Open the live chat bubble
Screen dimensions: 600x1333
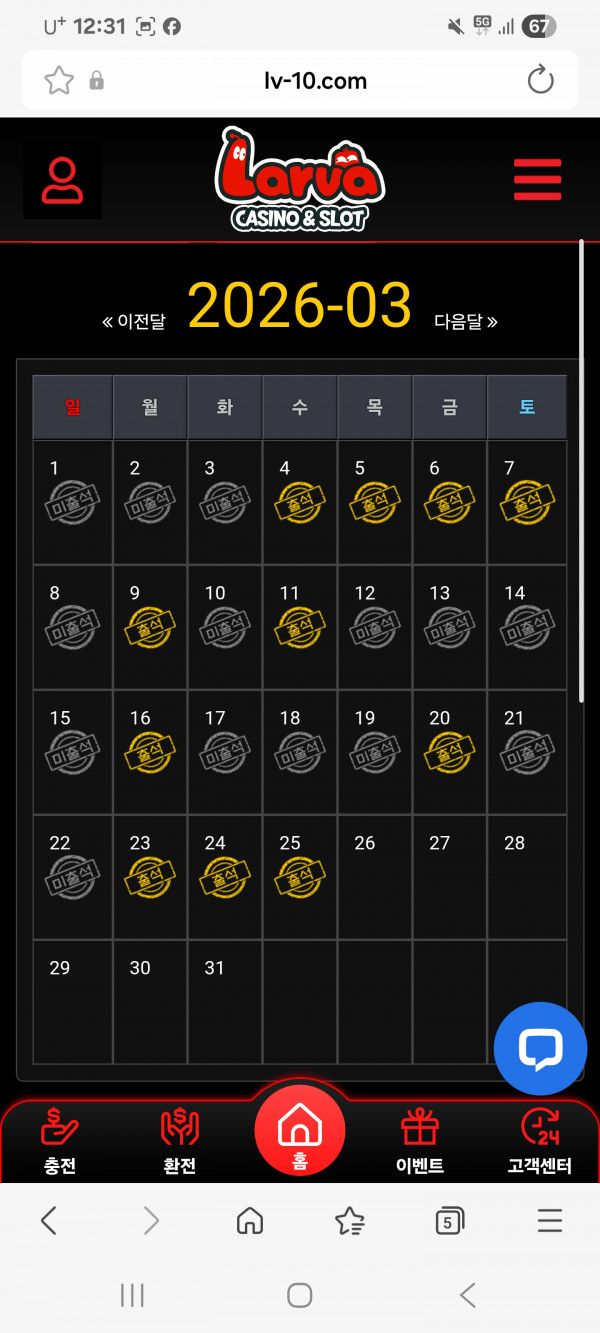point(540,1048)
